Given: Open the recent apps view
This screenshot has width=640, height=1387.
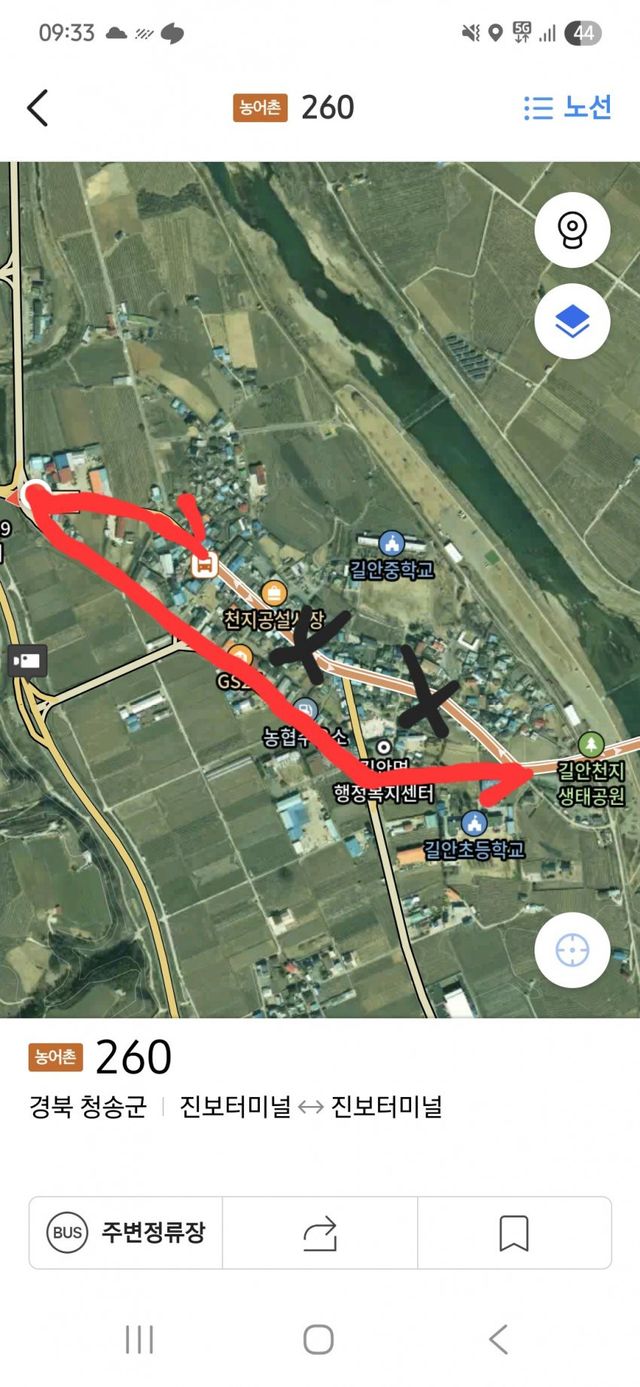Looking at the screenshot, I should tap(138, 1339).
